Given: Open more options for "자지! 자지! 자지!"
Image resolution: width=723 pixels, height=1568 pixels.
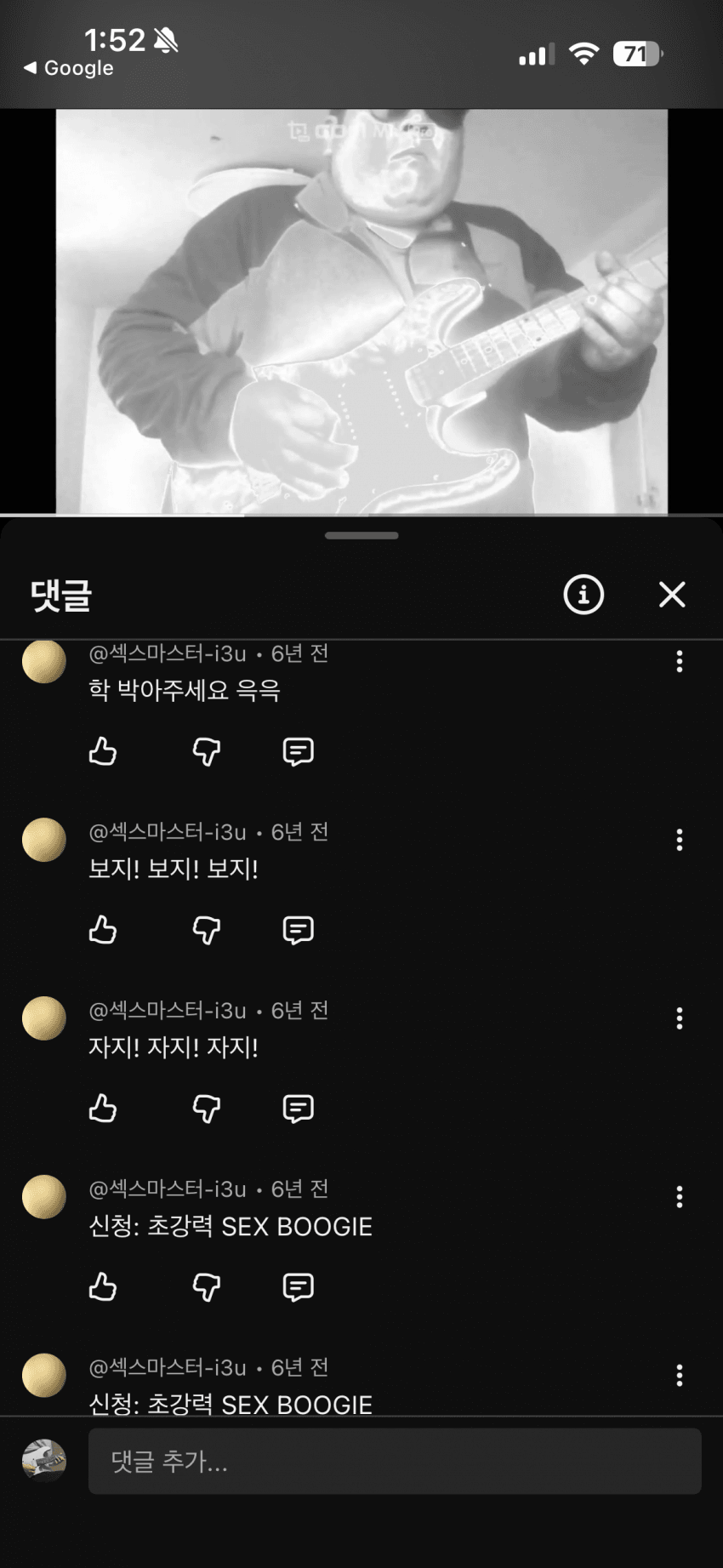Looking at the screenshot, I should tap(679, 1019).
